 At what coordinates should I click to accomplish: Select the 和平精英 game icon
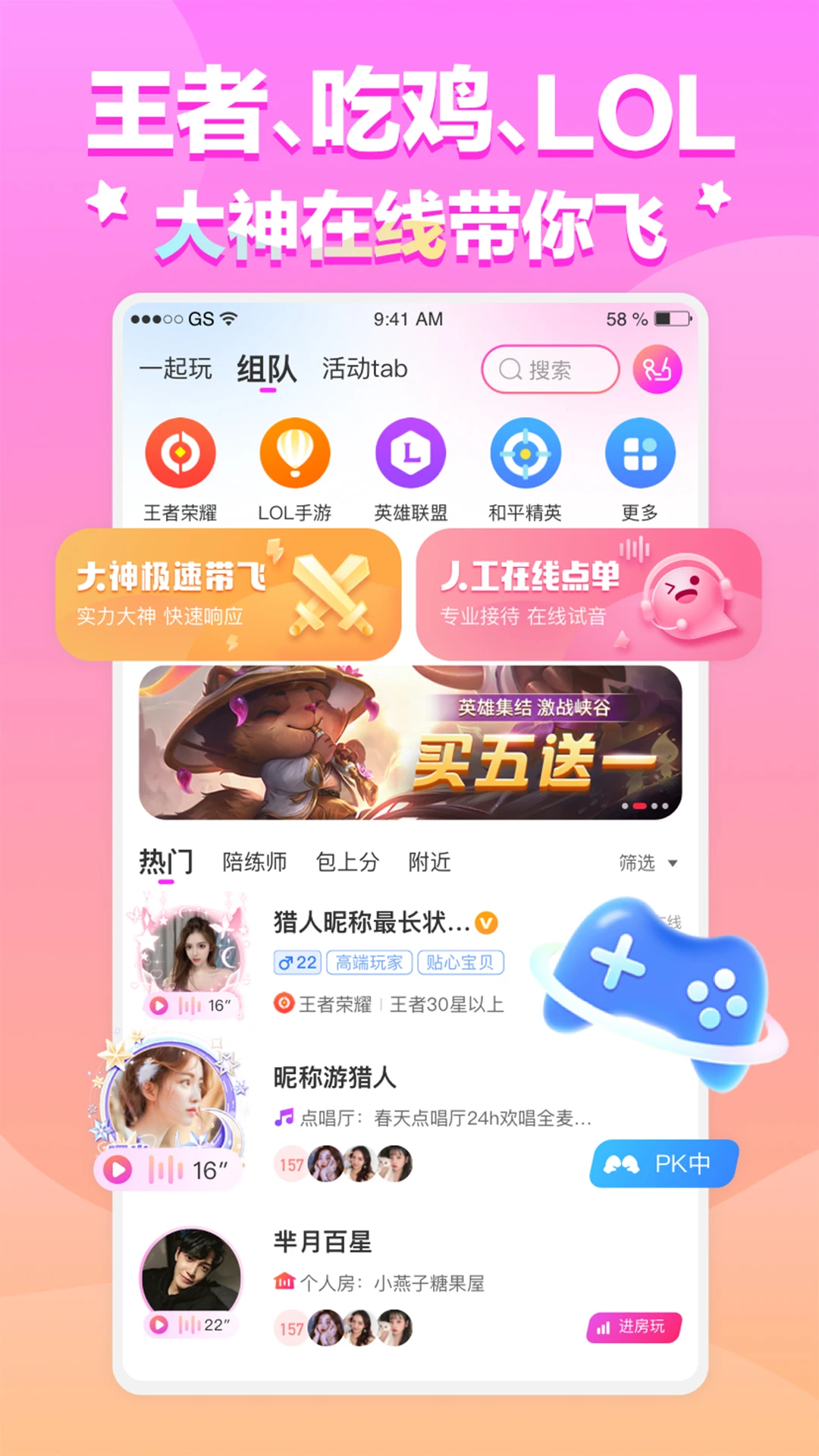(525, 453)
